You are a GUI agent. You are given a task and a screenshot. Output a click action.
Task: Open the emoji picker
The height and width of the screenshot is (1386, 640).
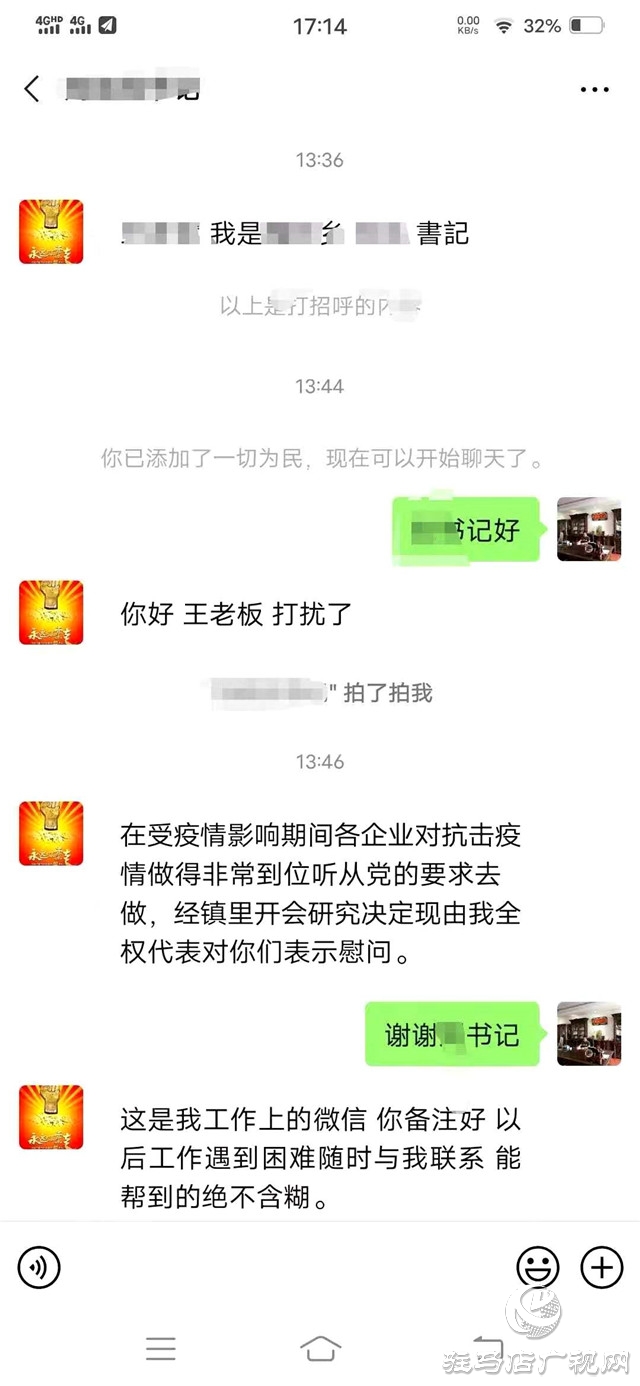537,1268
